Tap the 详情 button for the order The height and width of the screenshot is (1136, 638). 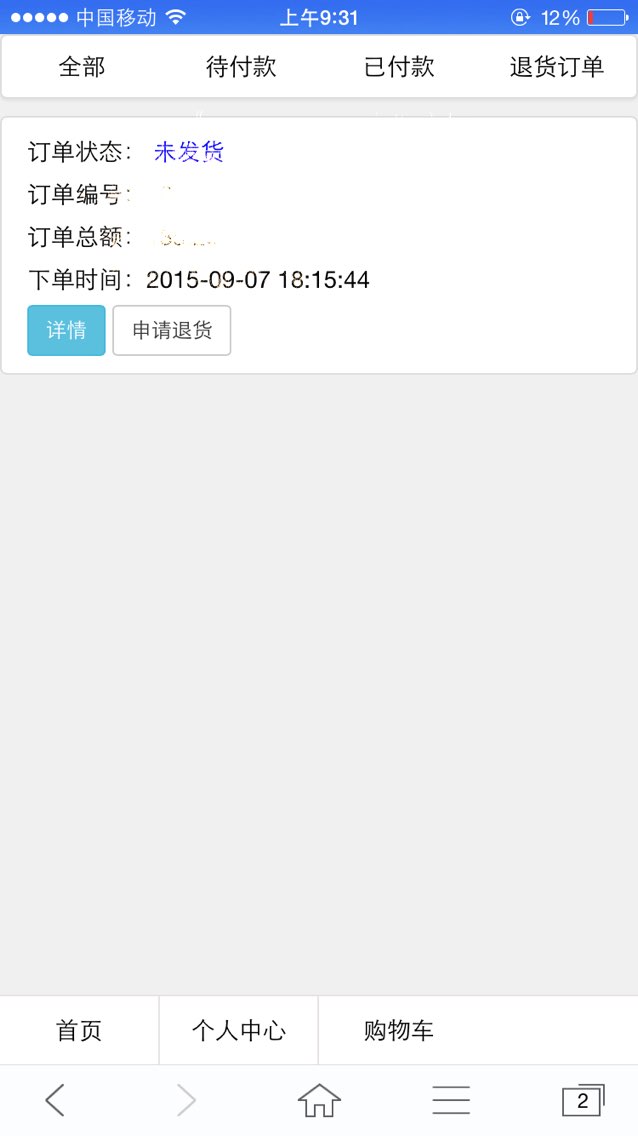point(67,330)
